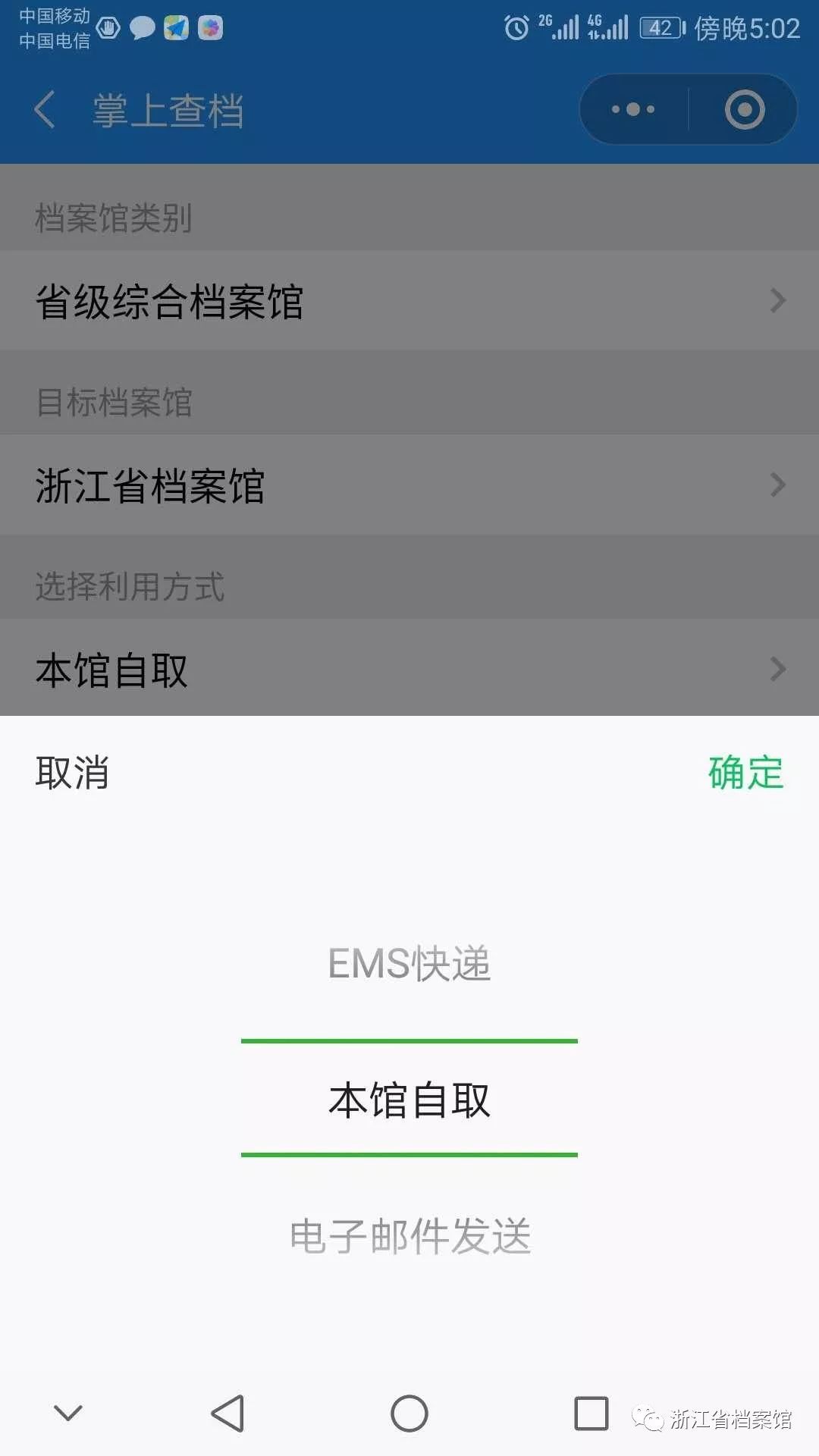Go back from 掌上查档 page
Image resolution: width=819 pixels, height=1456 pixels.
(x=45, y=110)
